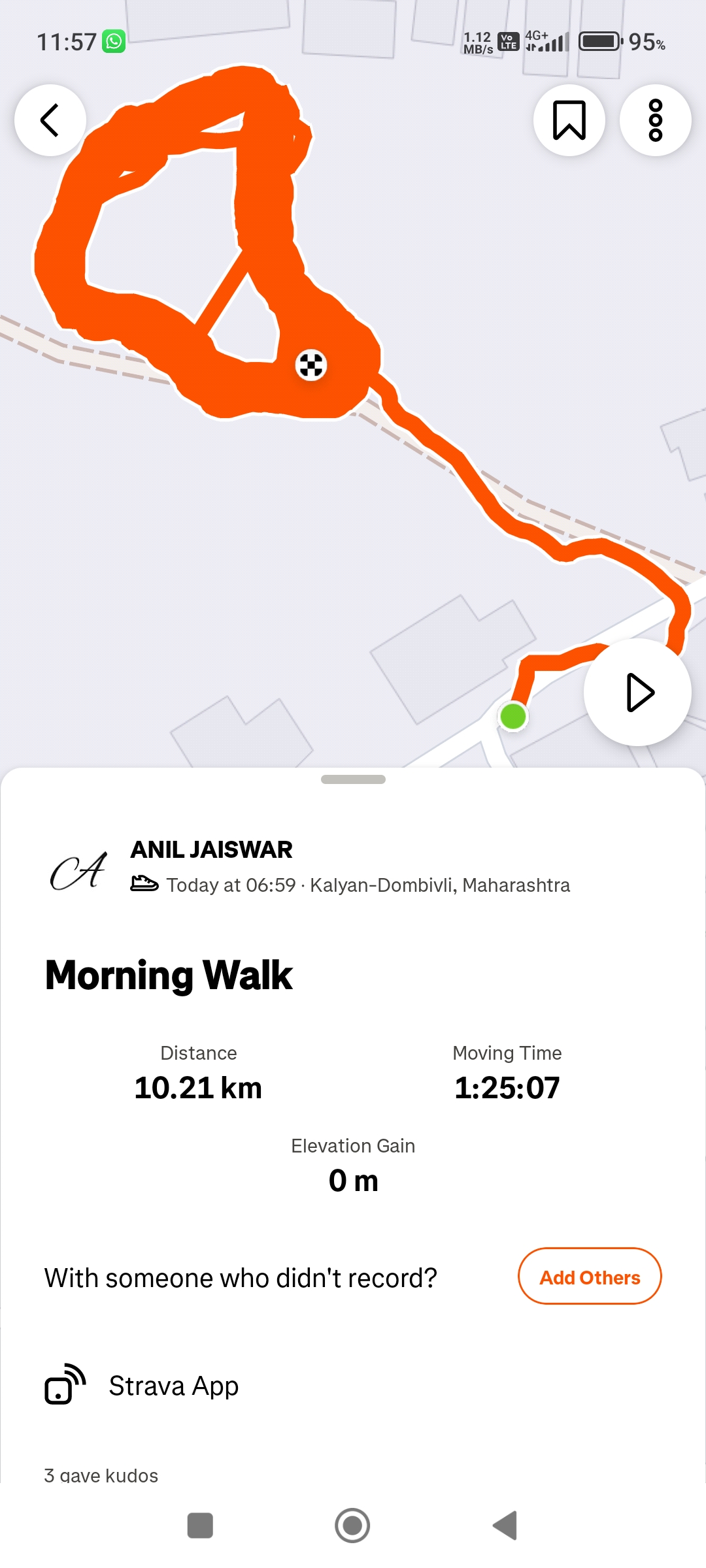This screenshot has width=706, height=1568.
Task: Go back using the top-left arrow
Action: pos(50,120)
